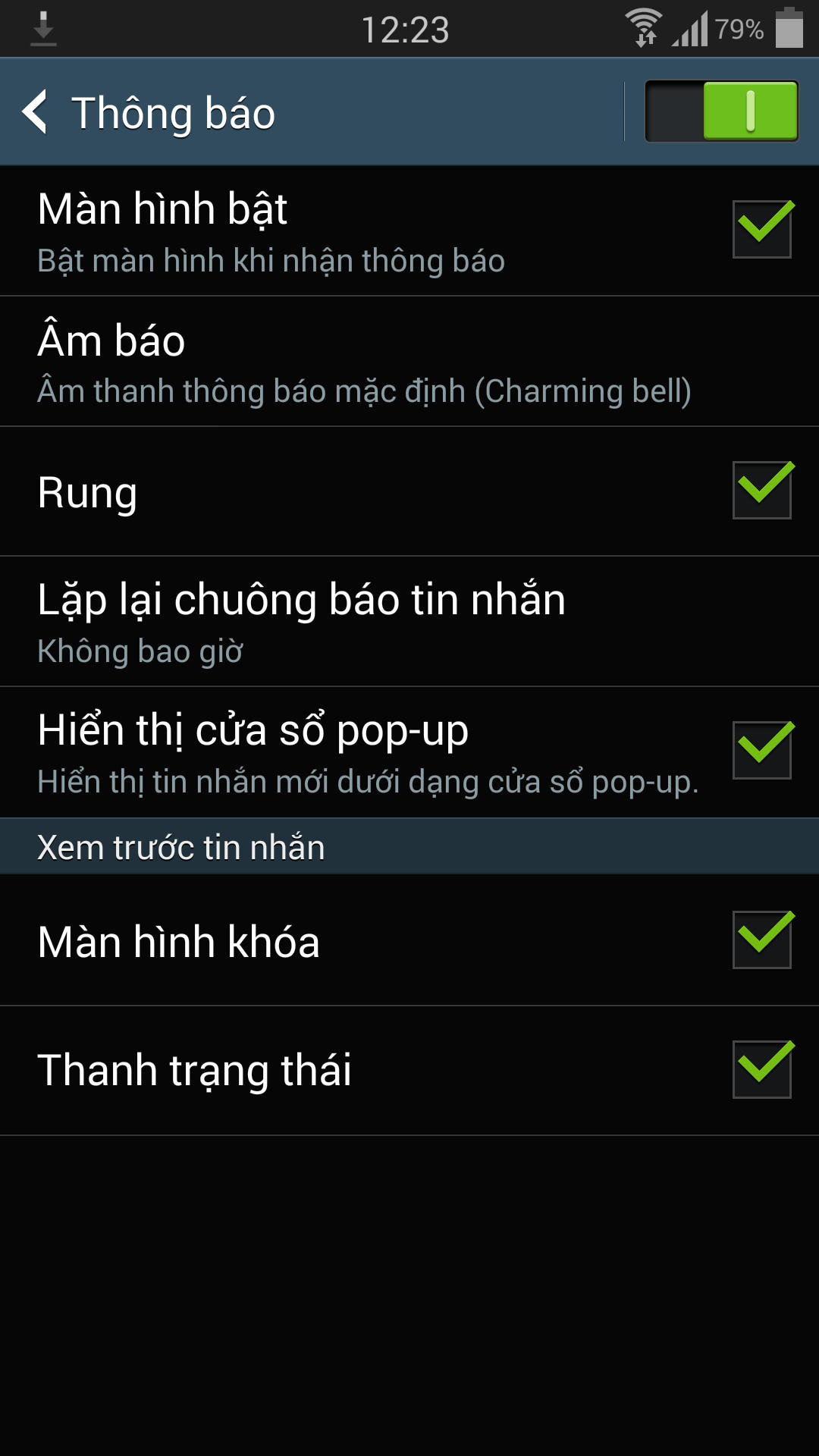The height and width of the screenshot is (1456, 819).
Task: Open Lặp lại chuông báo tin nhắn
Action: [303, 622]
